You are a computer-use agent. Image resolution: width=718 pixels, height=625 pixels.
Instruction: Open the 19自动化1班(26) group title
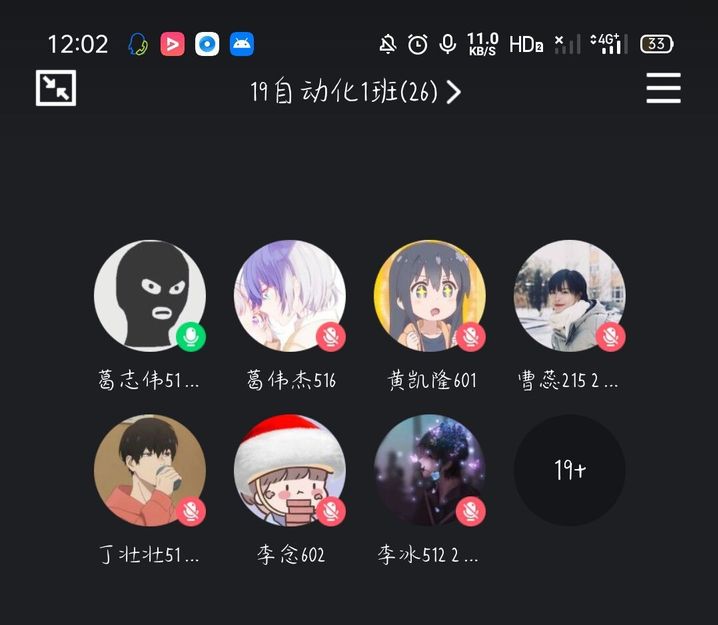(355, 92)
